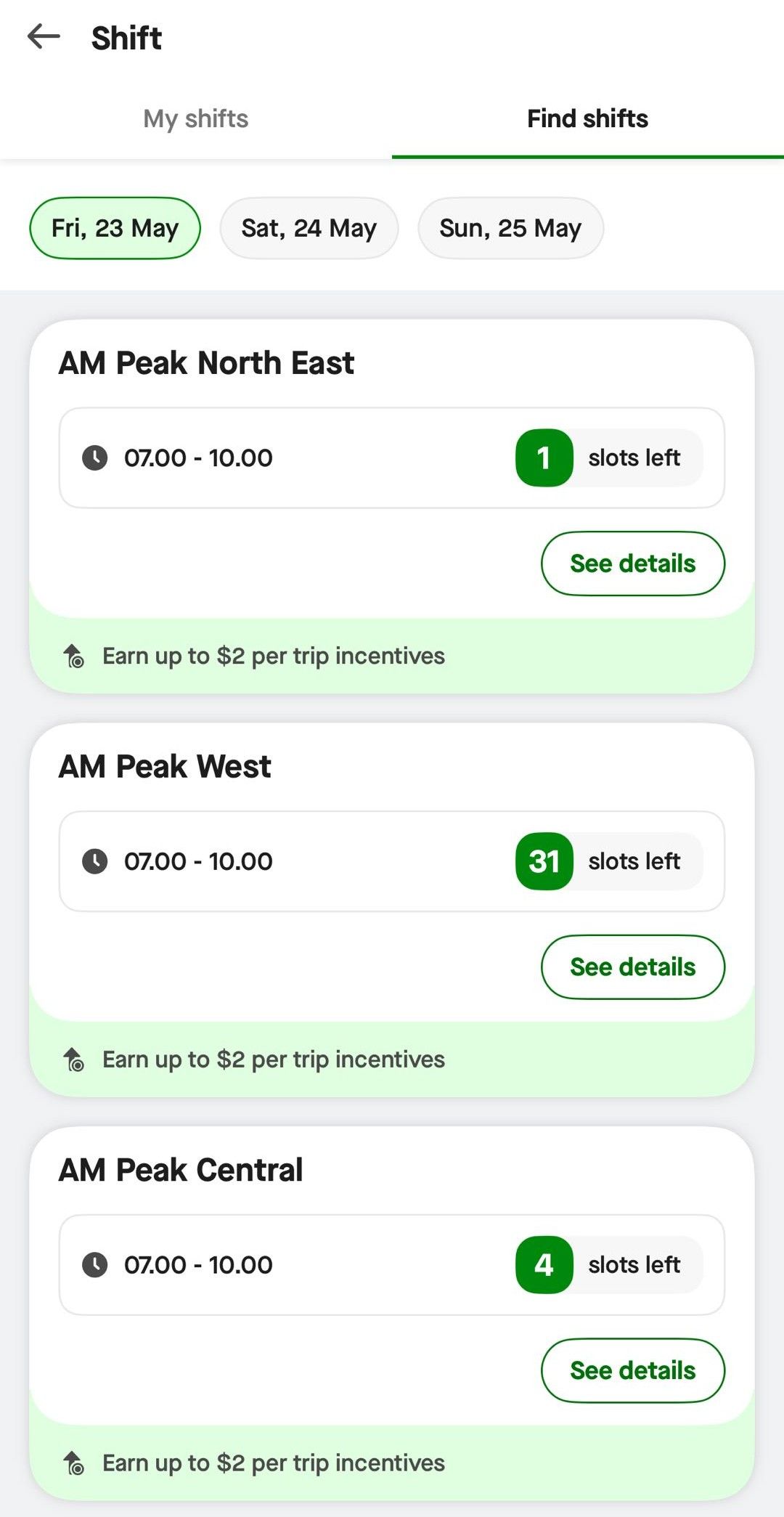Click the AM Peak West card title
The width and height of the screenshot is (784, 1517).
(164, 765)
